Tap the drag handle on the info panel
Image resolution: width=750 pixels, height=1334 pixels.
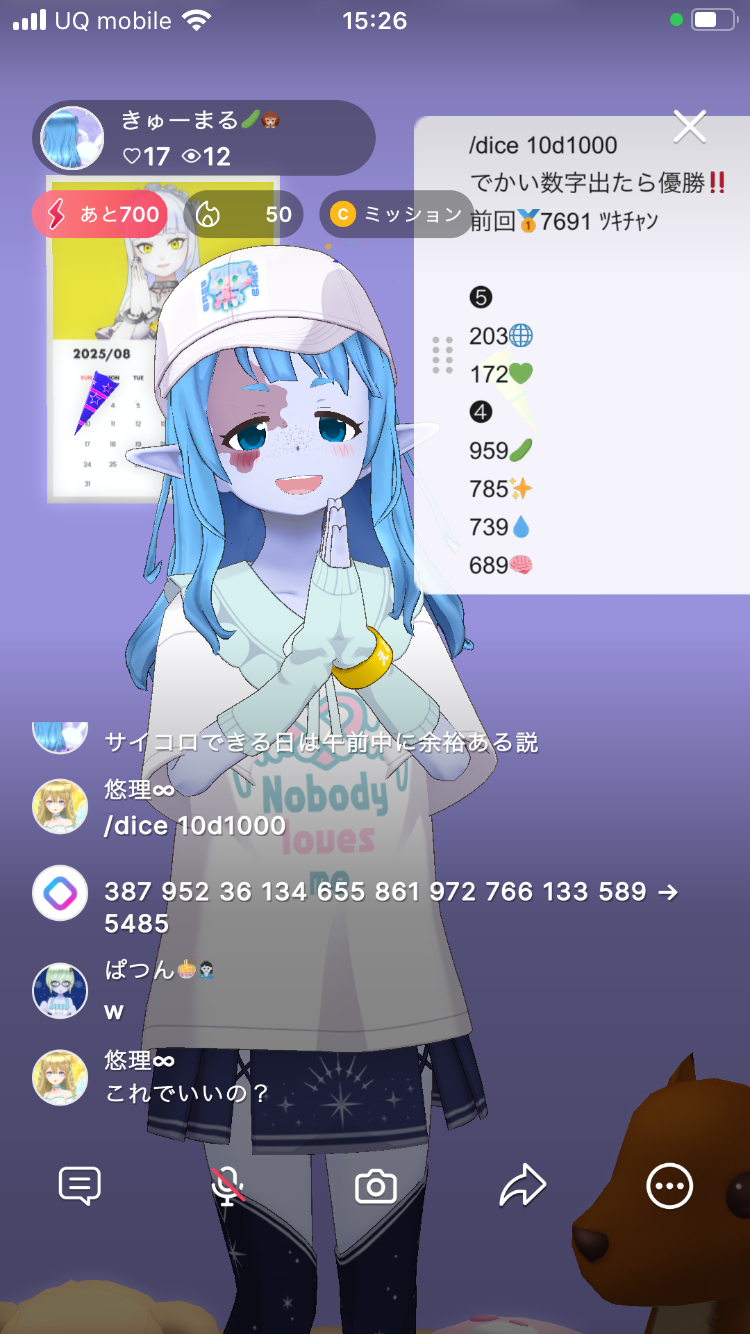[442, 355]
